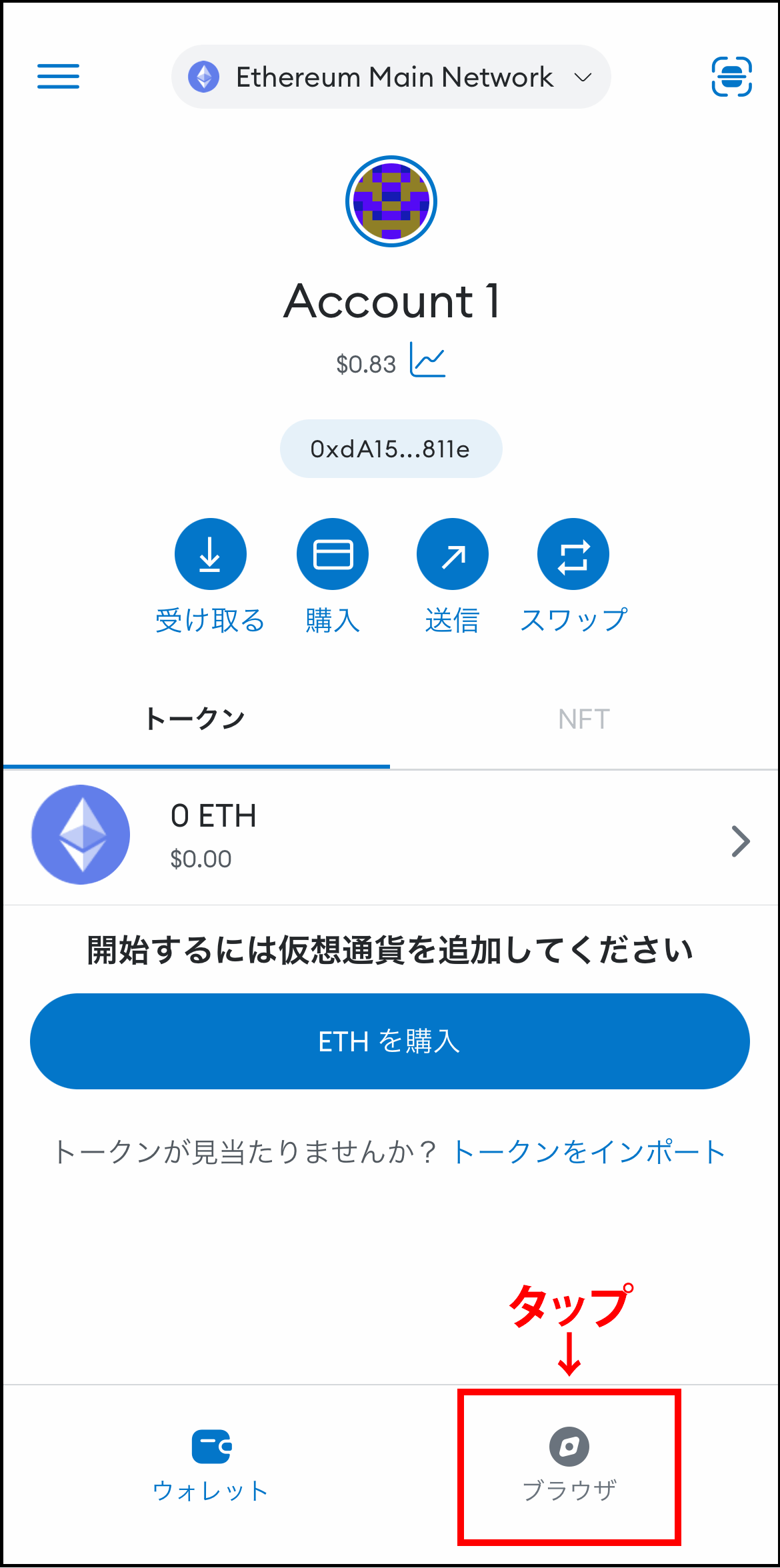Viewport: 780px width, 1568px height.
Task: Tap the Account 1 avatar
Action: 391,201
